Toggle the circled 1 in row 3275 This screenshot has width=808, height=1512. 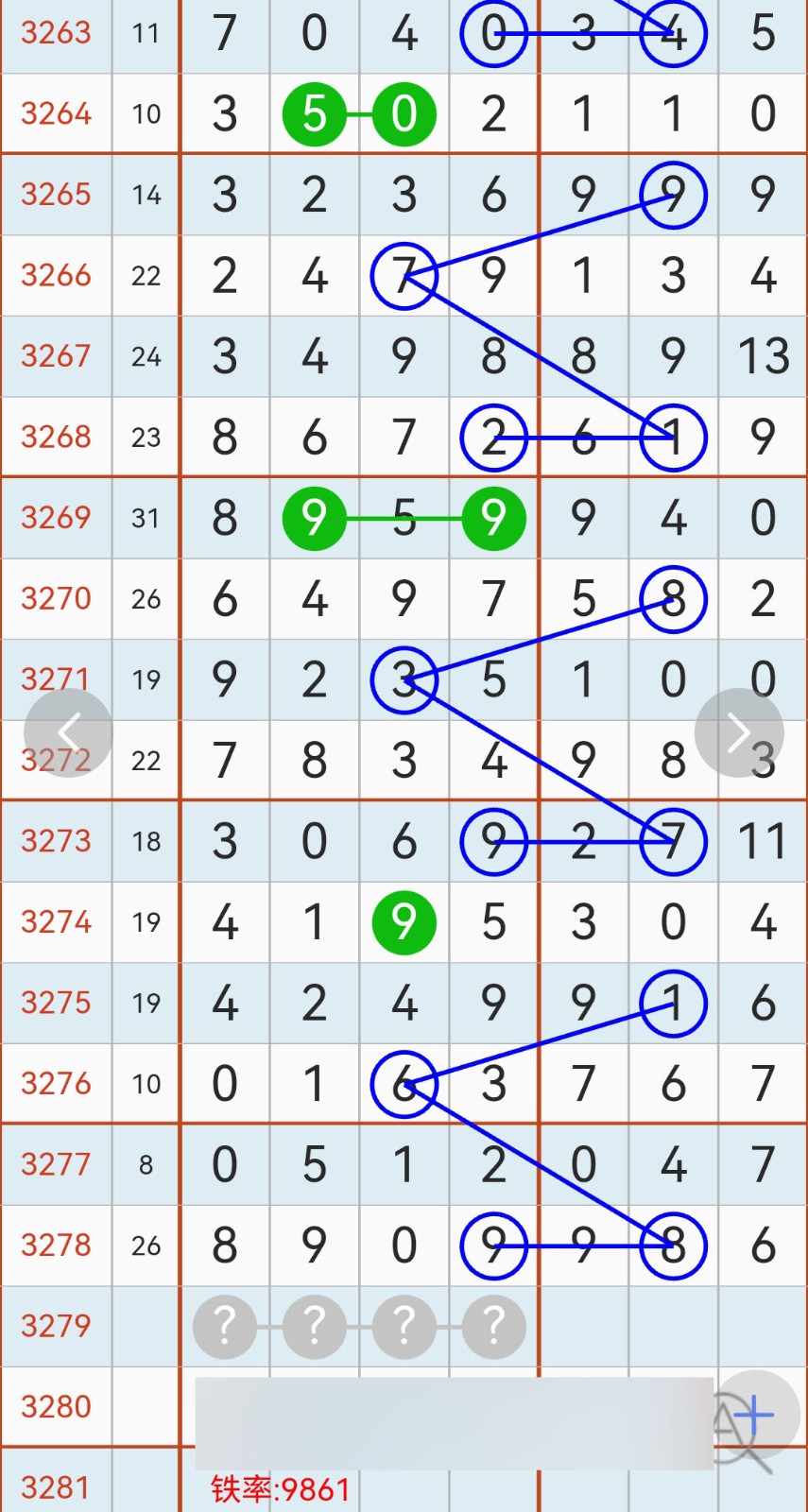point(672,1005)
